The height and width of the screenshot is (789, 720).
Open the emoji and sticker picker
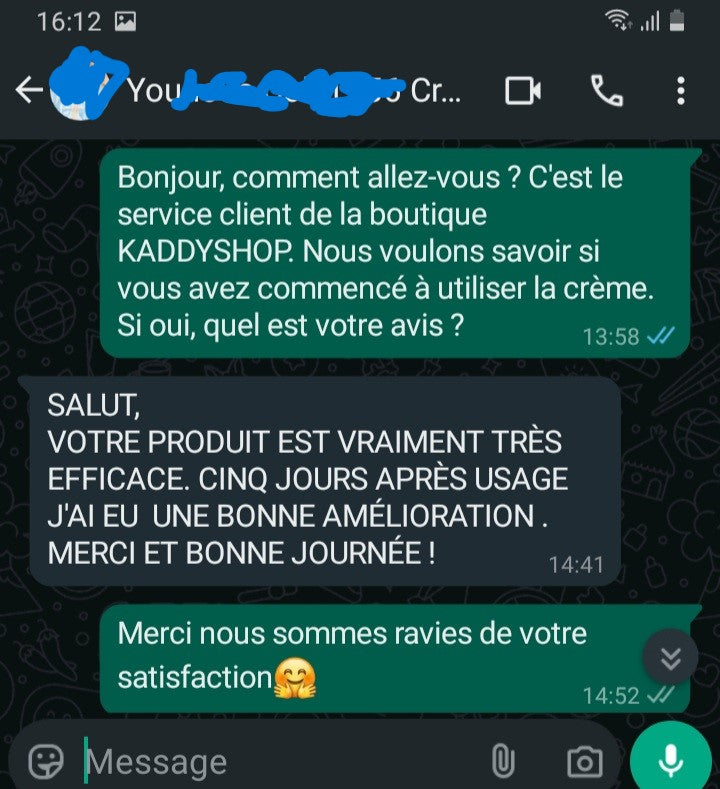tap(45, 762)
